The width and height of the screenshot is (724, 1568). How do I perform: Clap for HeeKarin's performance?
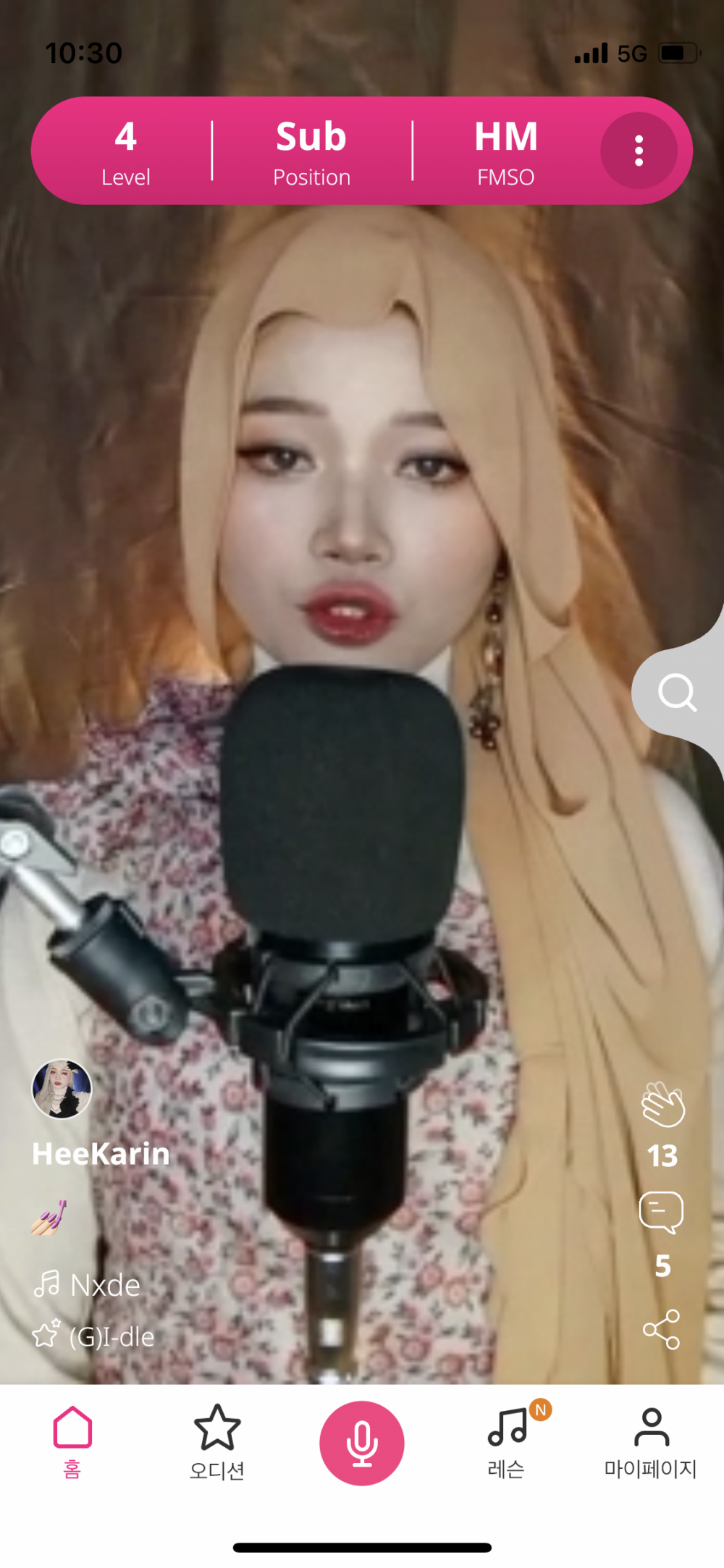[662, 1105]
